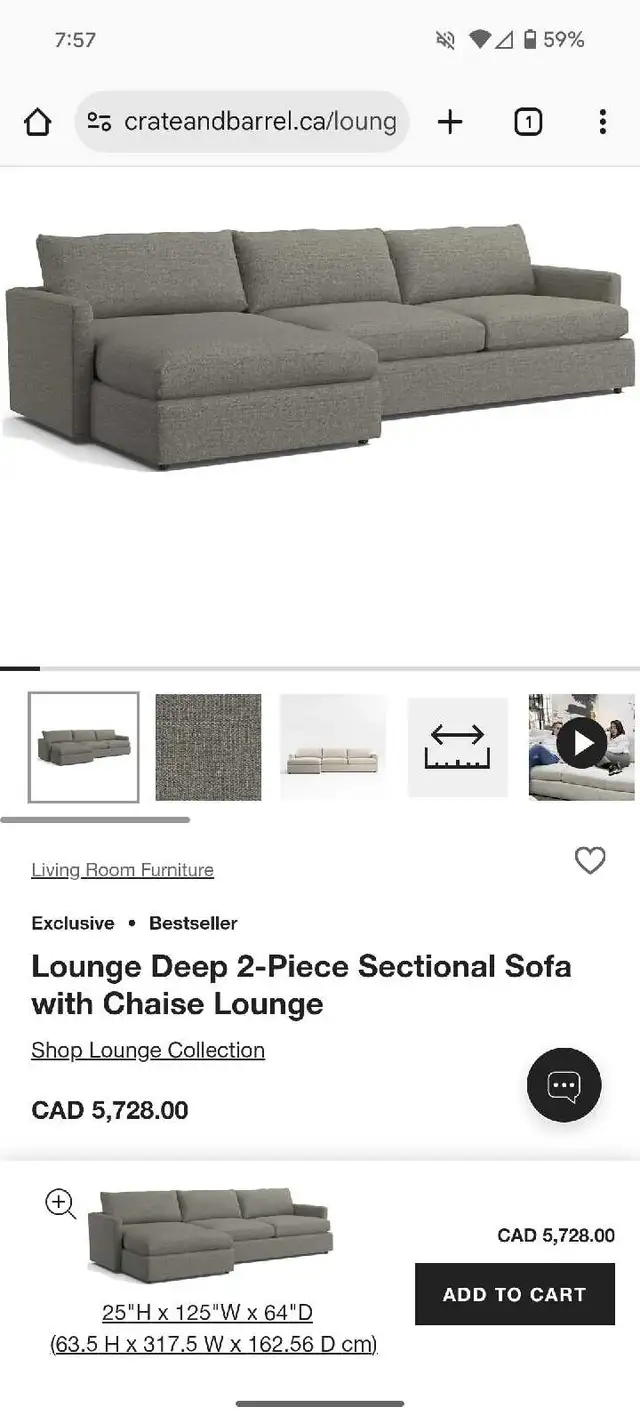Go to the browser home page
Viewport: 640px width, 1422px height.
click(37, 122)
